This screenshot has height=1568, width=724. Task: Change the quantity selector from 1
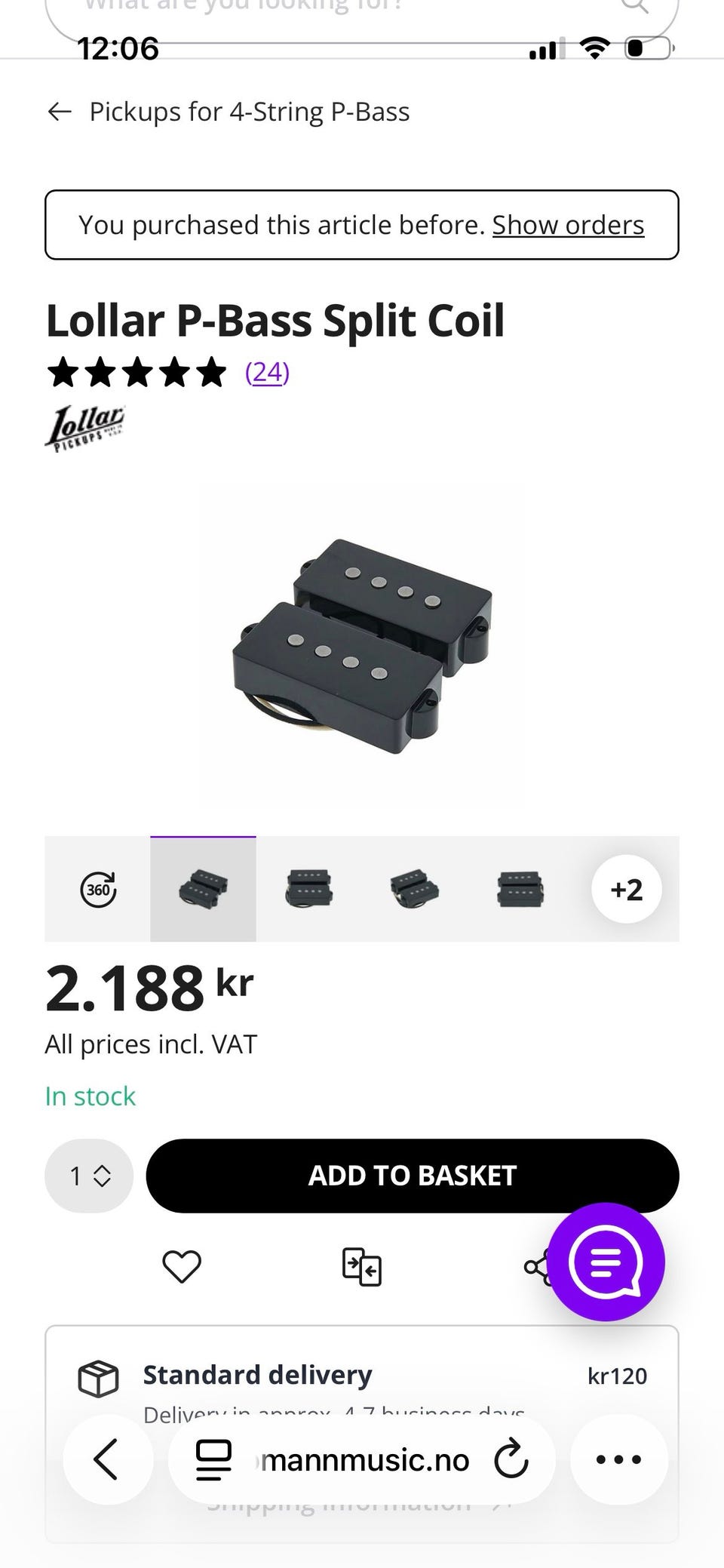pyautogui.click(x=89, y=1176)
